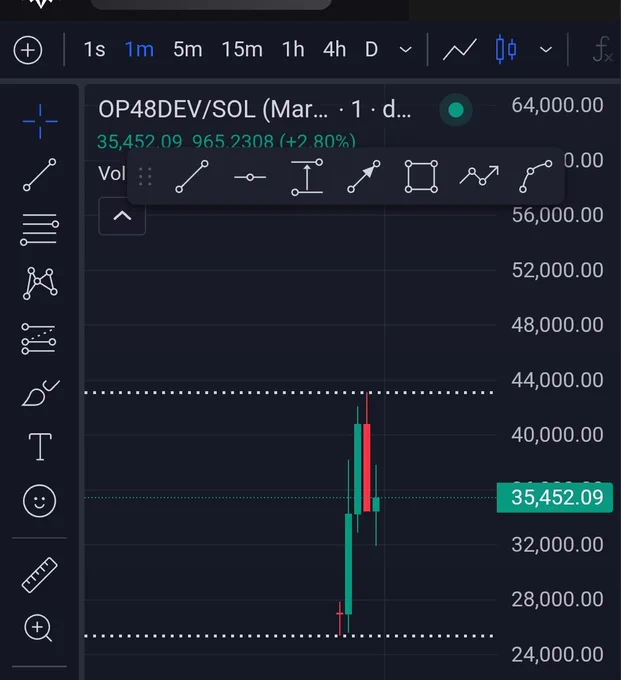621x680 pixels.
Task: Open the emoji sticker tool
Action: (x=39, y=501)
